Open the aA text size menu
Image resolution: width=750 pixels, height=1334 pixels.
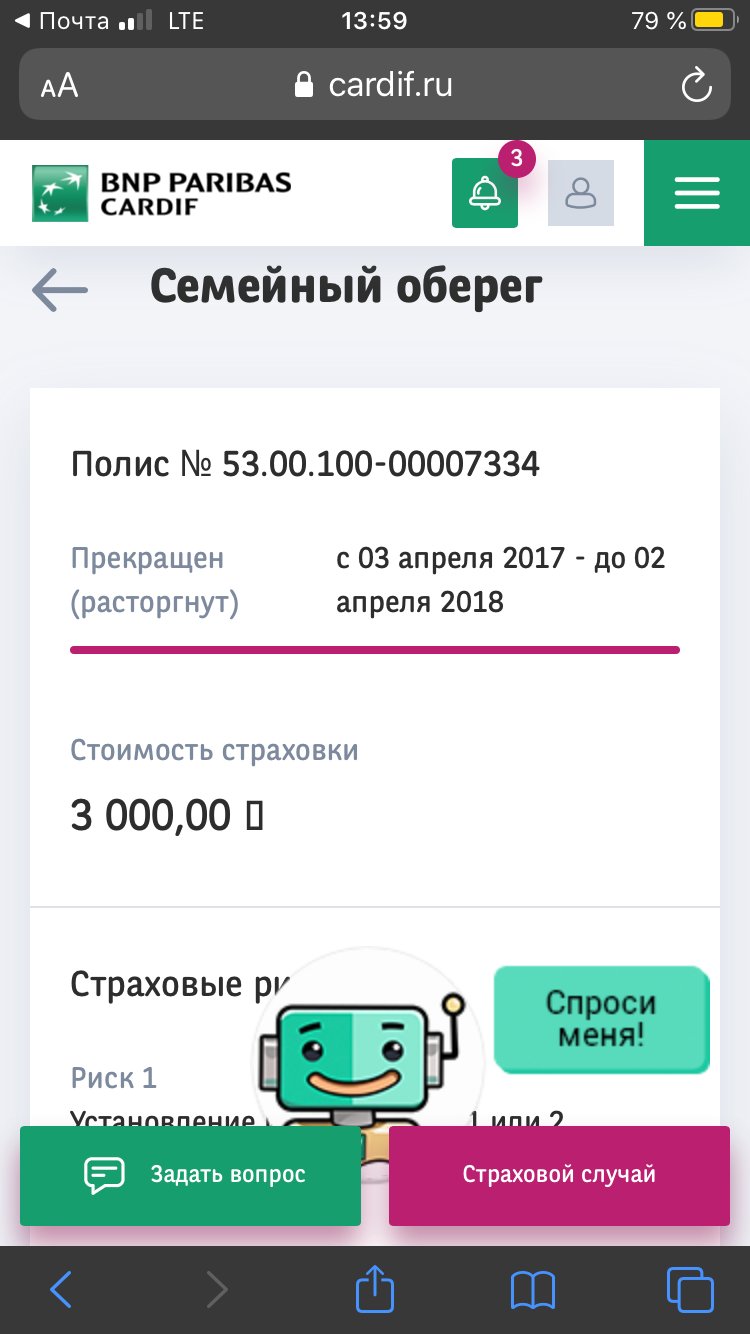[60, 86]
